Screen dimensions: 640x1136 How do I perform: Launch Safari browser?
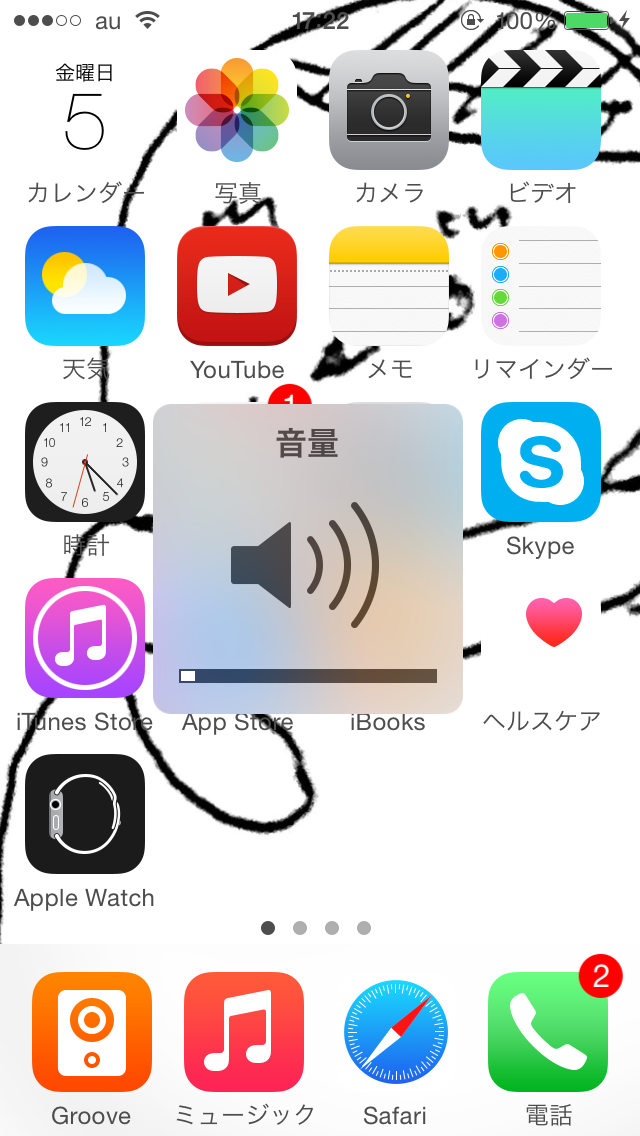point(396,1032)
